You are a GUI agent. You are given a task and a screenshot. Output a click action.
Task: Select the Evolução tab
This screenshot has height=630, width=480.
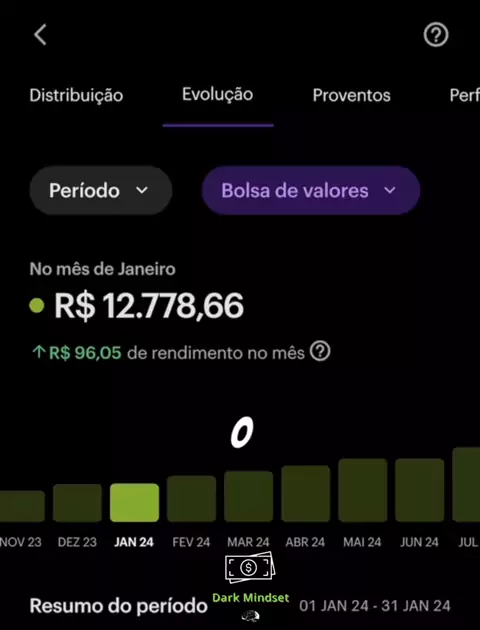218,94
